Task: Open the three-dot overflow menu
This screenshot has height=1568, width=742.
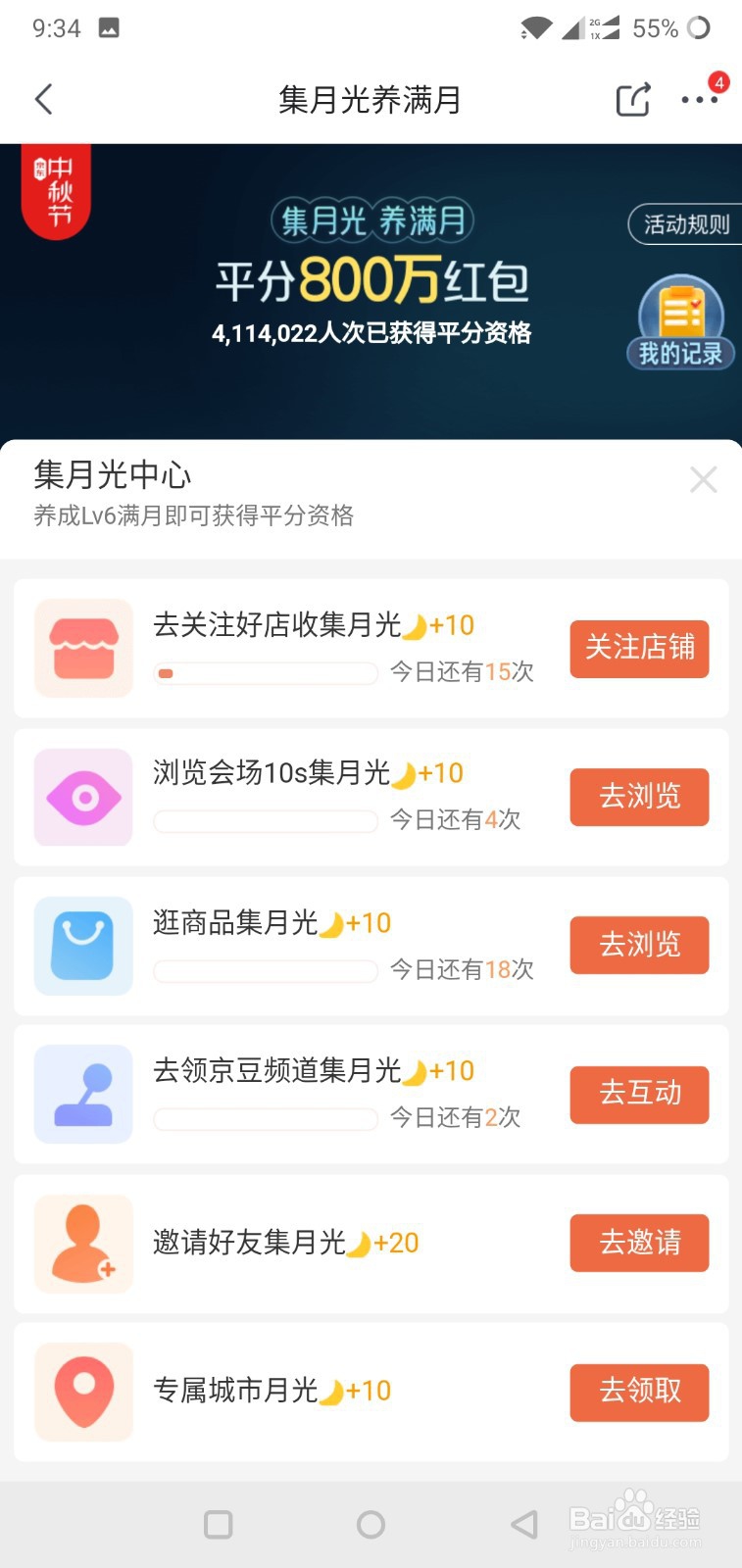Action: [x=699, y=99]
